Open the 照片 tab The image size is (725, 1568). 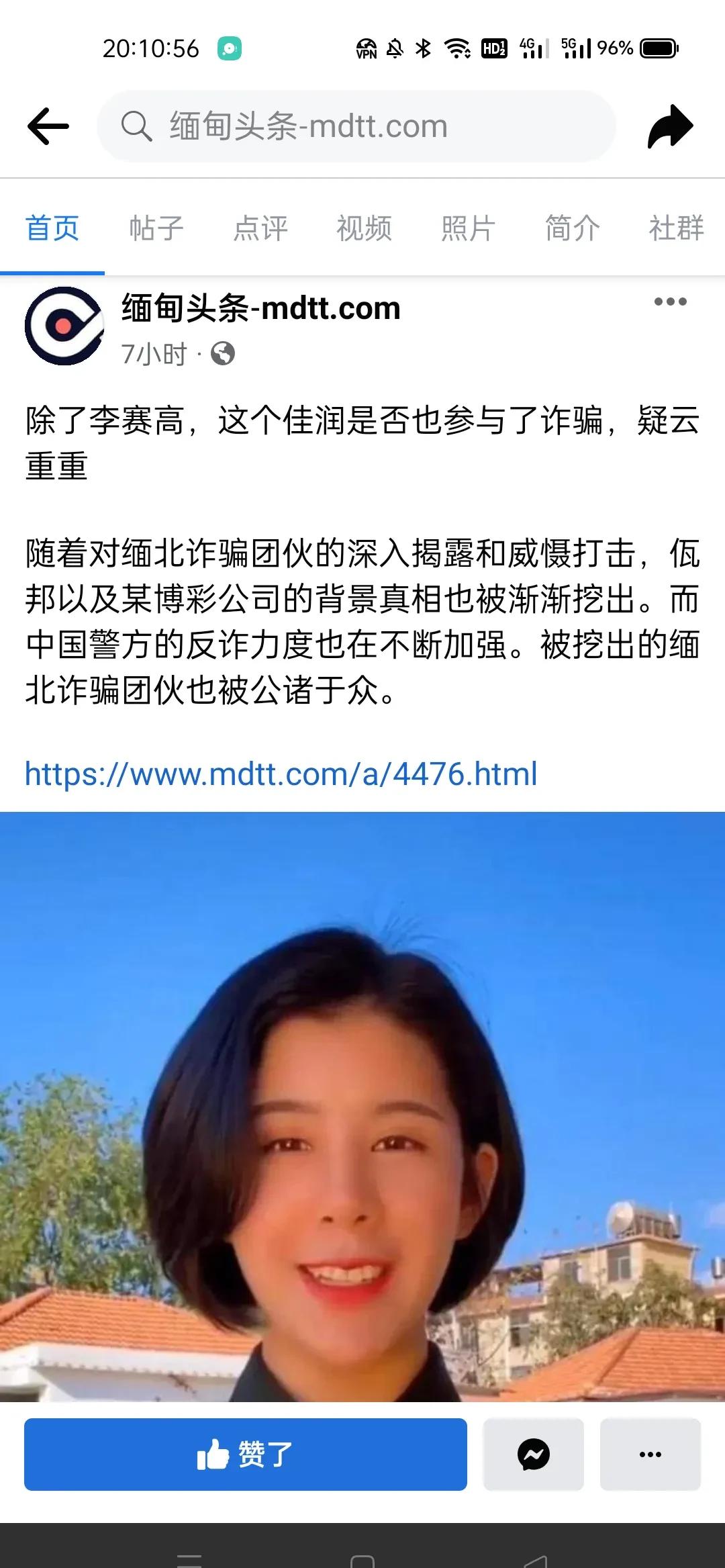(x=468, y=228)
